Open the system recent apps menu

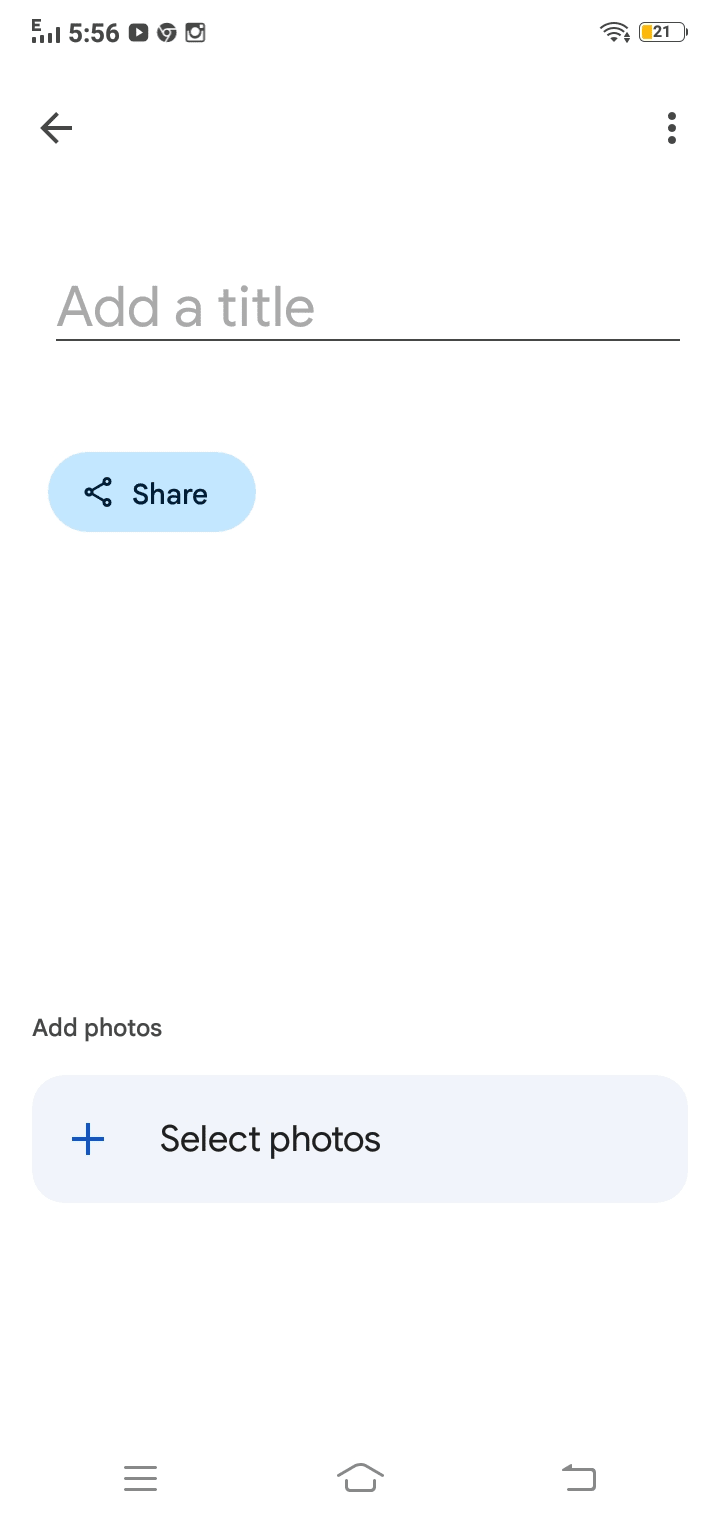coord(141,1478)
